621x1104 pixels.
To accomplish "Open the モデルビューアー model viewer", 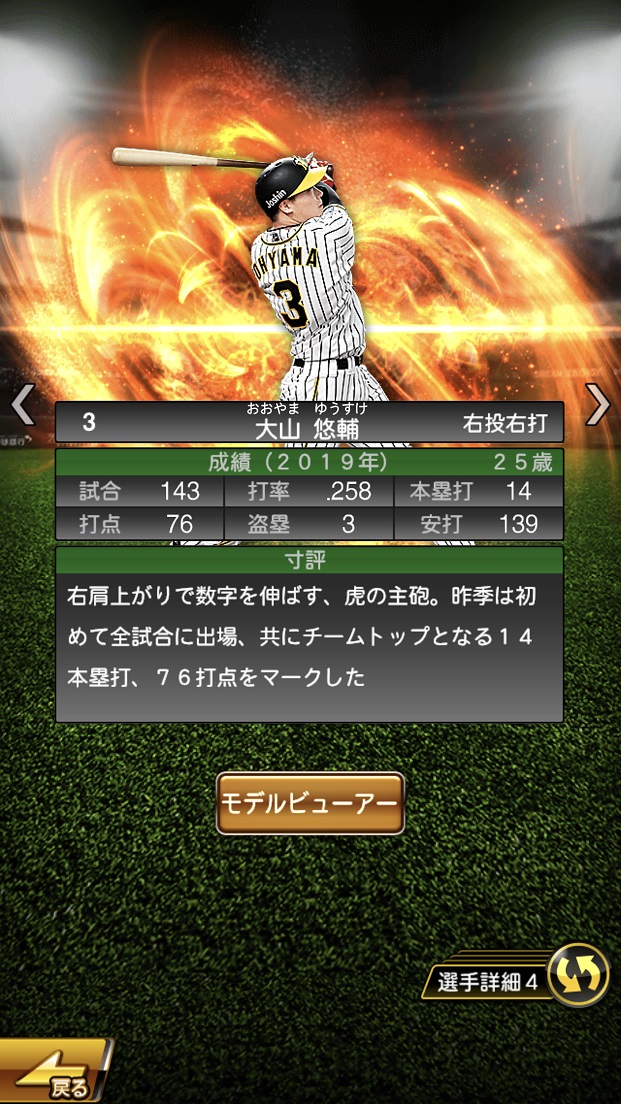I will pos(310,803).
